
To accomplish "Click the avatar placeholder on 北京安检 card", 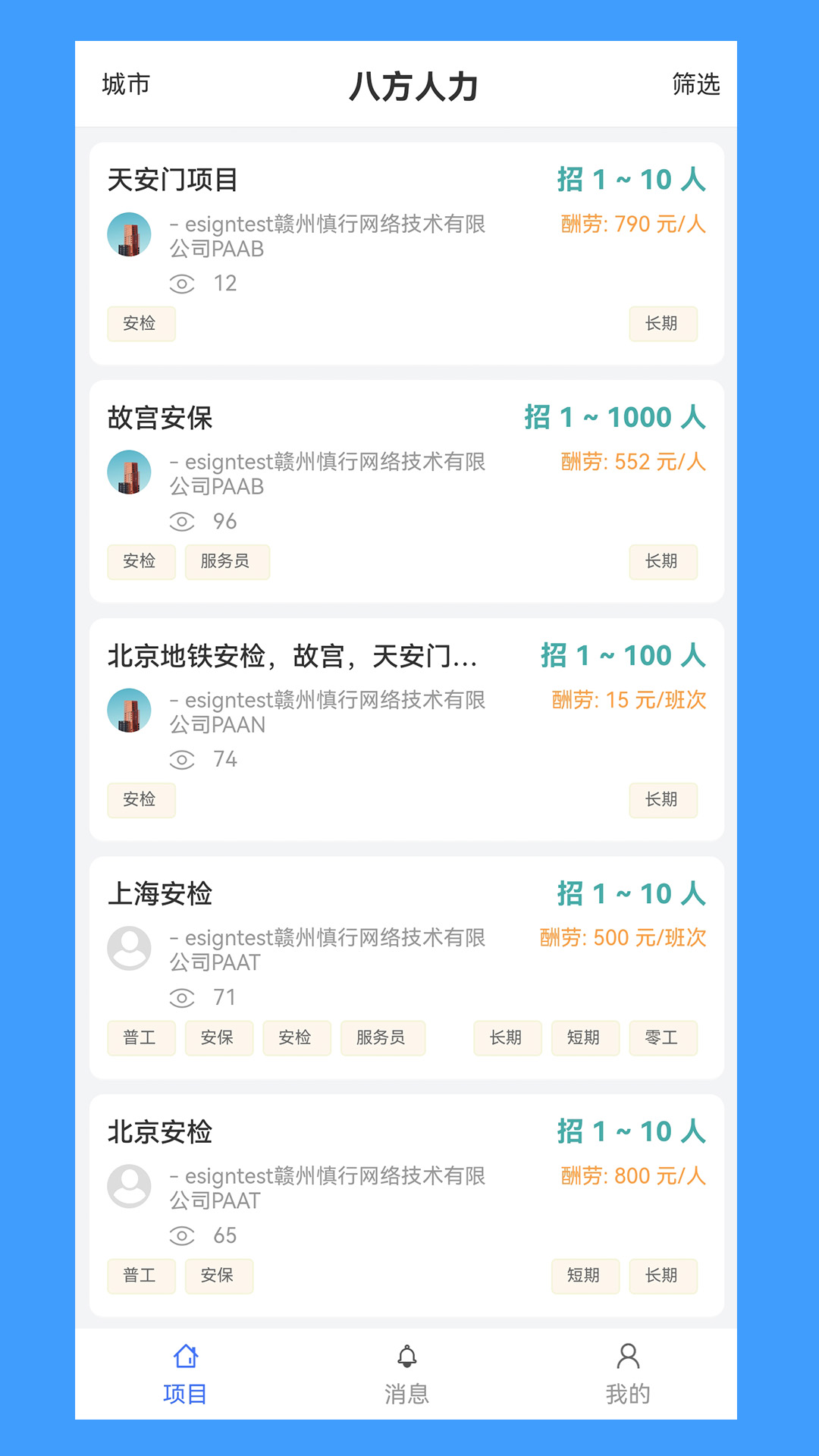I will [130, 1185].
